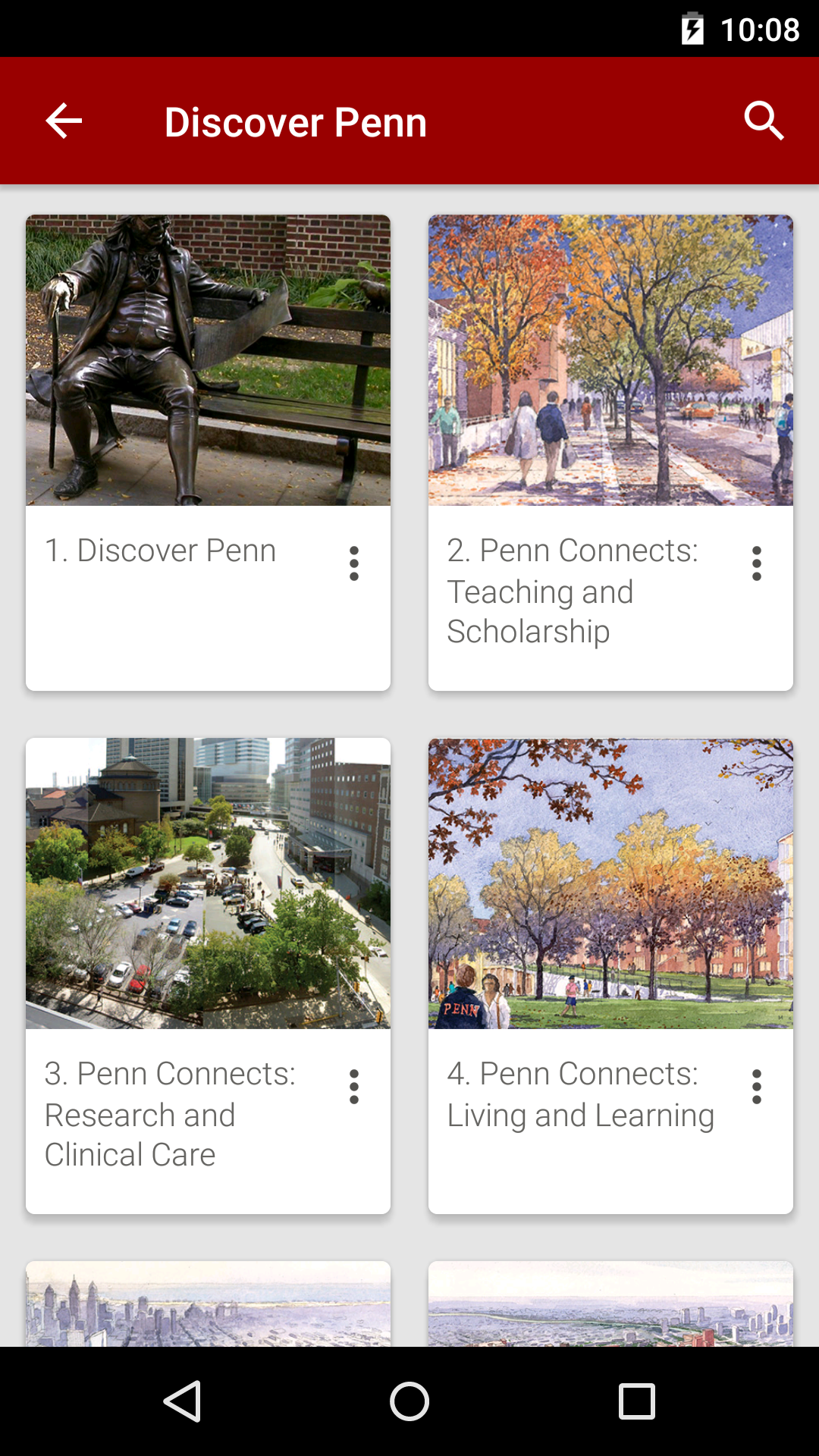
Task: Show more options for Teaching and Scholarship
Action: click(x=756, y=563)
